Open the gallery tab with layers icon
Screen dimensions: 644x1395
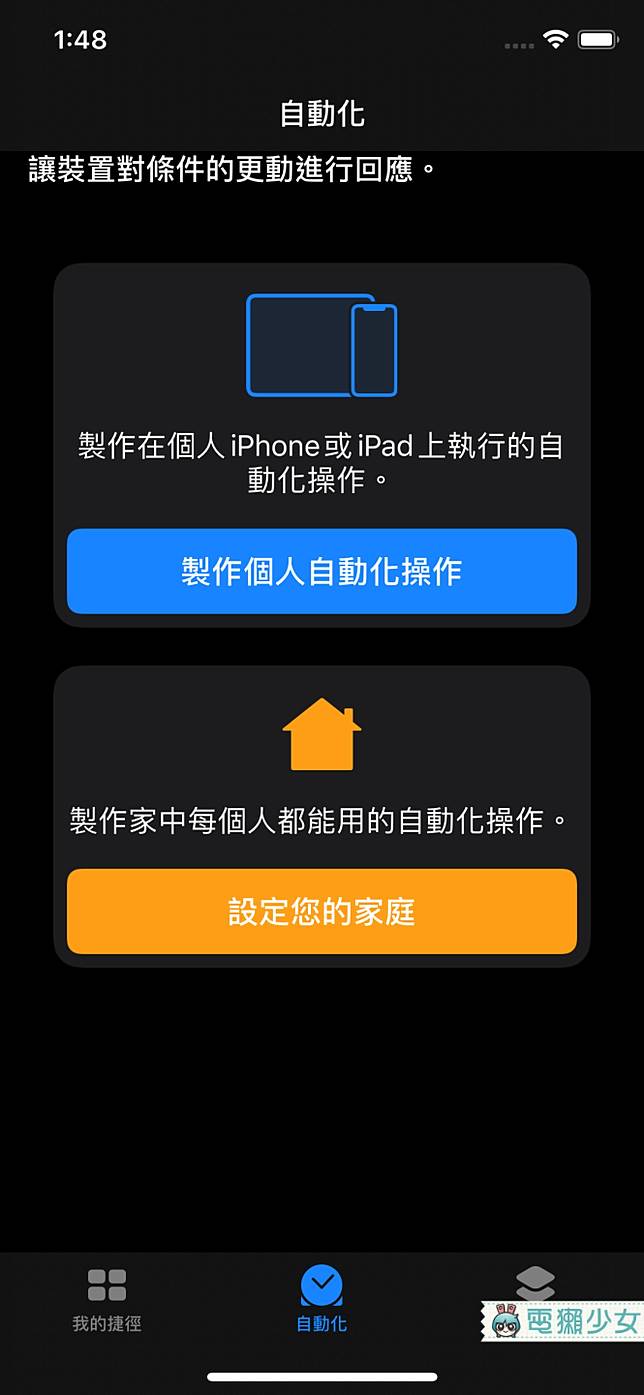click(535, 1283)
